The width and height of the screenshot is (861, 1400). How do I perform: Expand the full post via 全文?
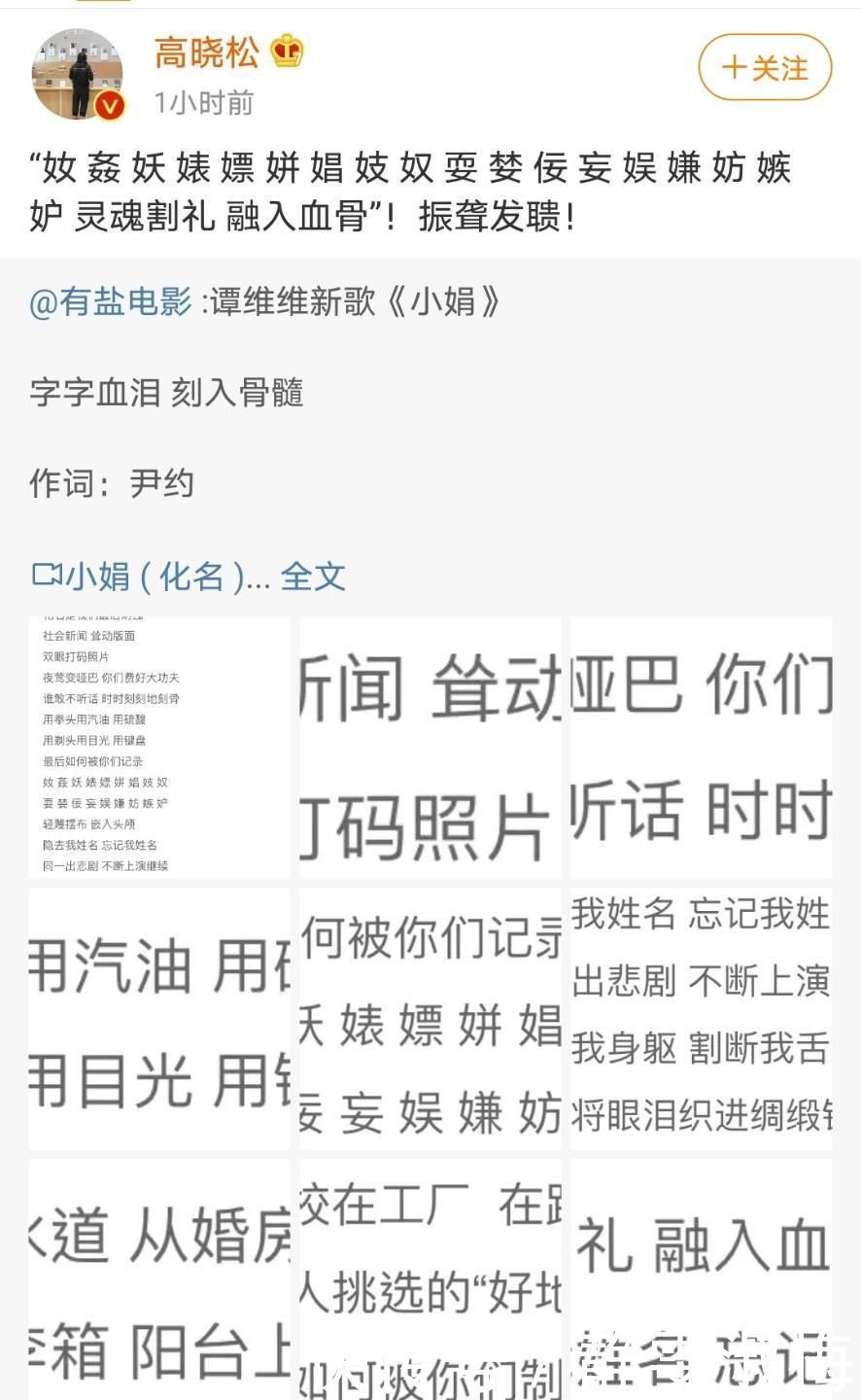pyautogui.click(x=313, y=577)
